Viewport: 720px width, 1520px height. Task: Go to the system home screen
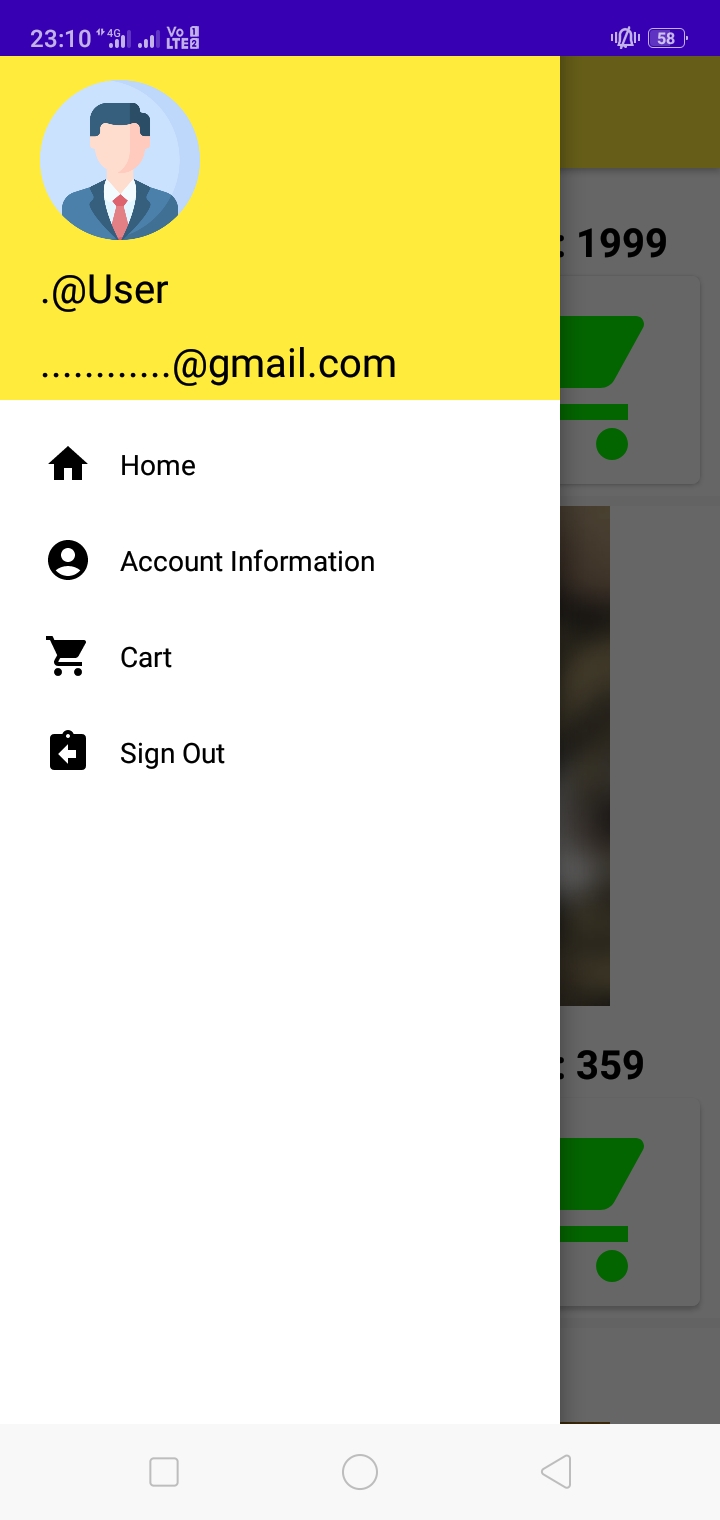[360, 1472]
